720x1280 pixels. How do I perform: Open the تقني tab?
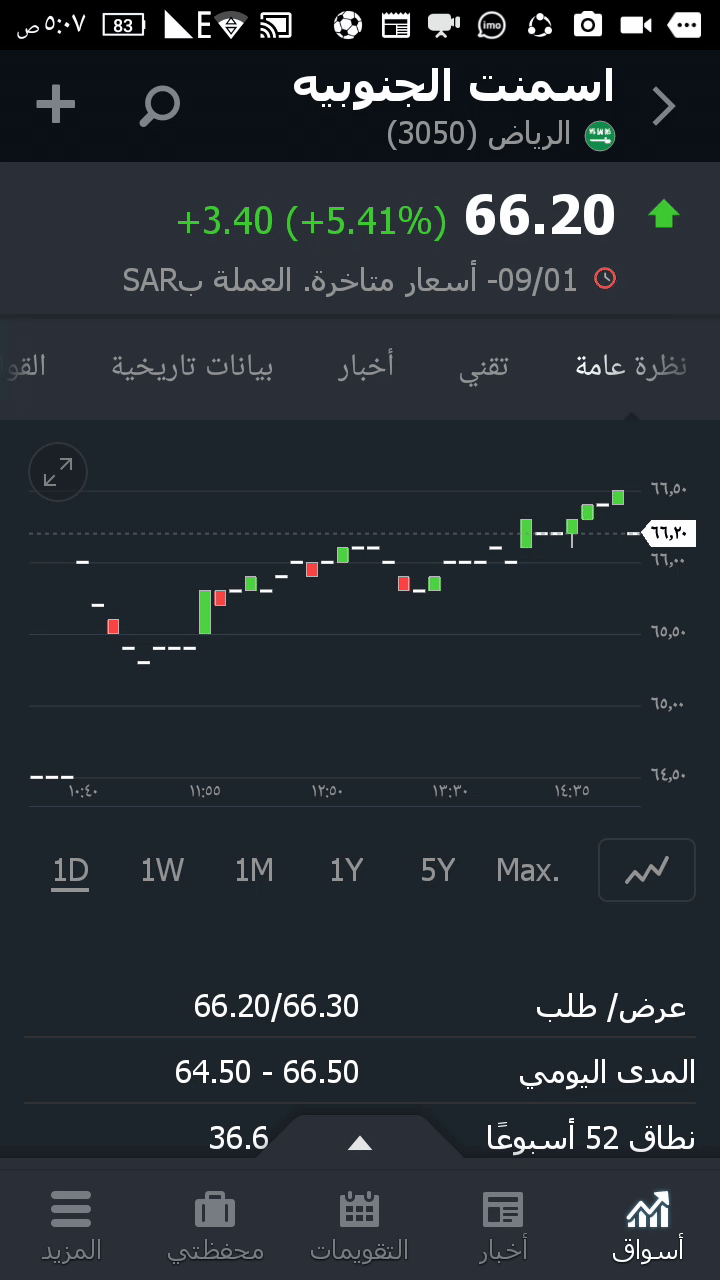pos(483,366)
